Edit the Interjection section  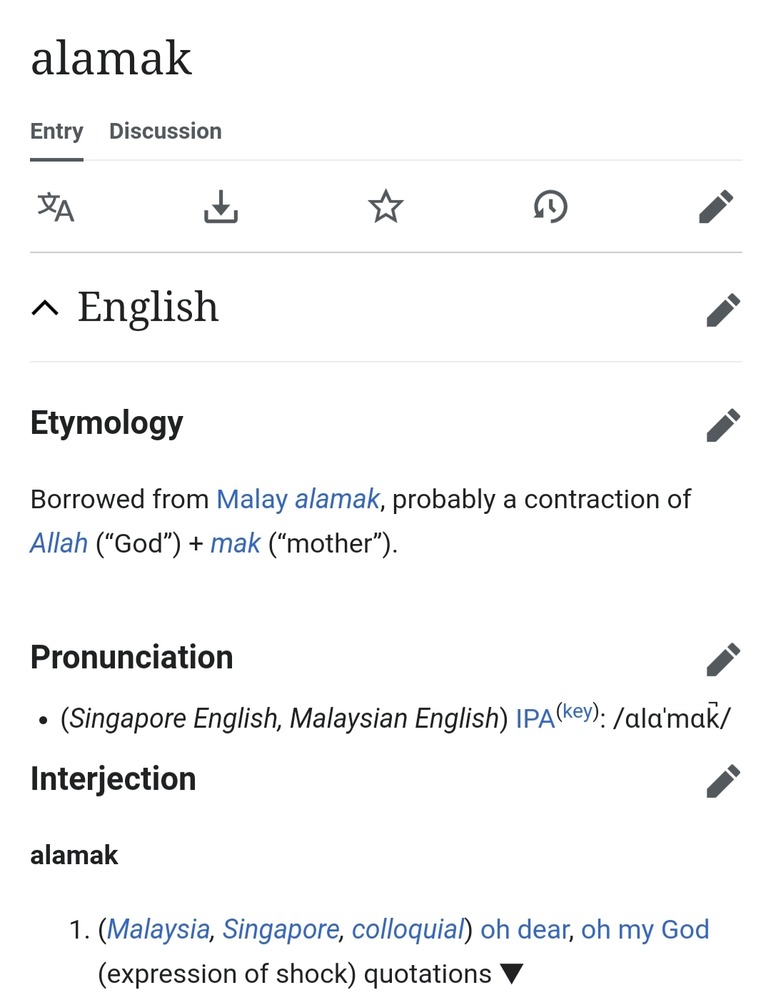(723, 781)
